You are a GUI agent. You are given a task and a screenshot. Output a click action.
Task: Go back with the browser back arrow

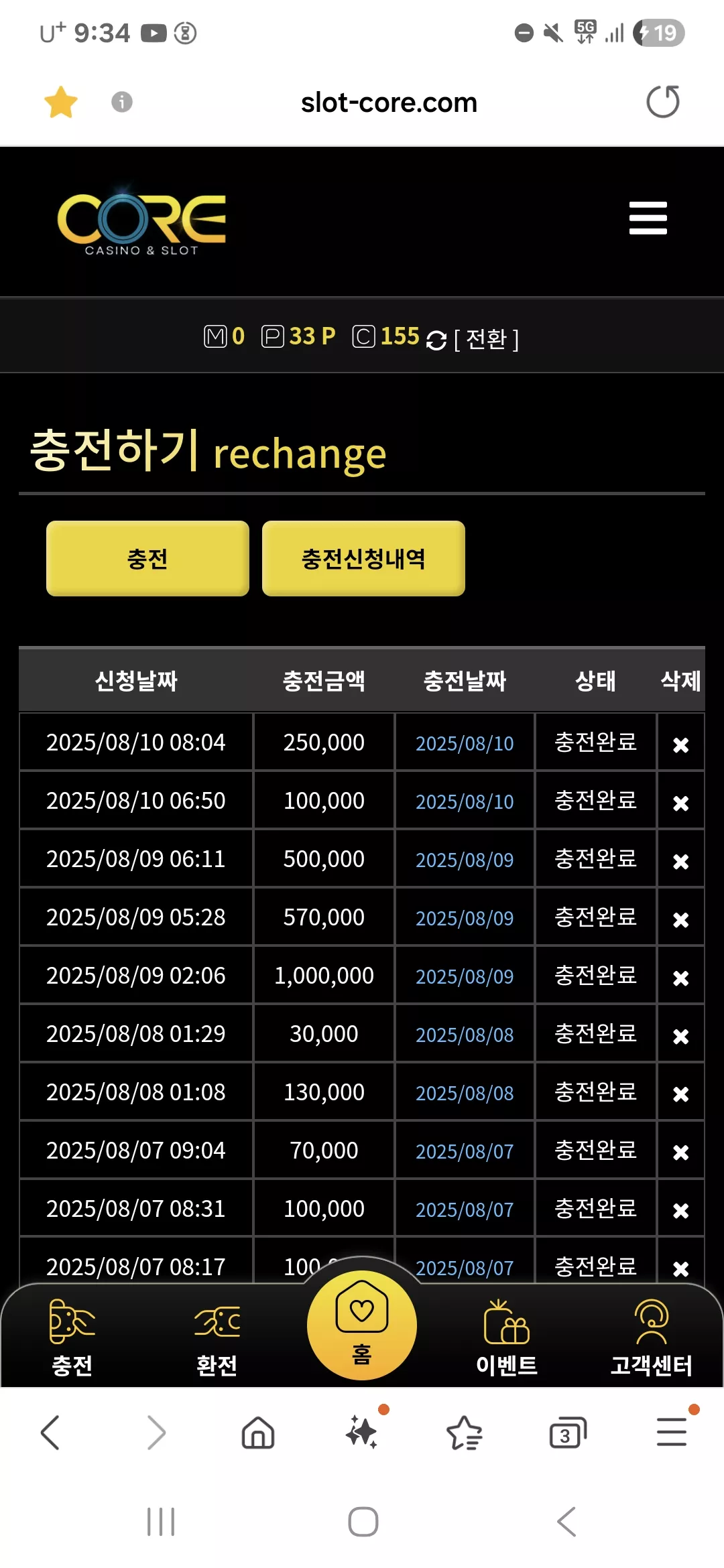(x=51, y=1433)
